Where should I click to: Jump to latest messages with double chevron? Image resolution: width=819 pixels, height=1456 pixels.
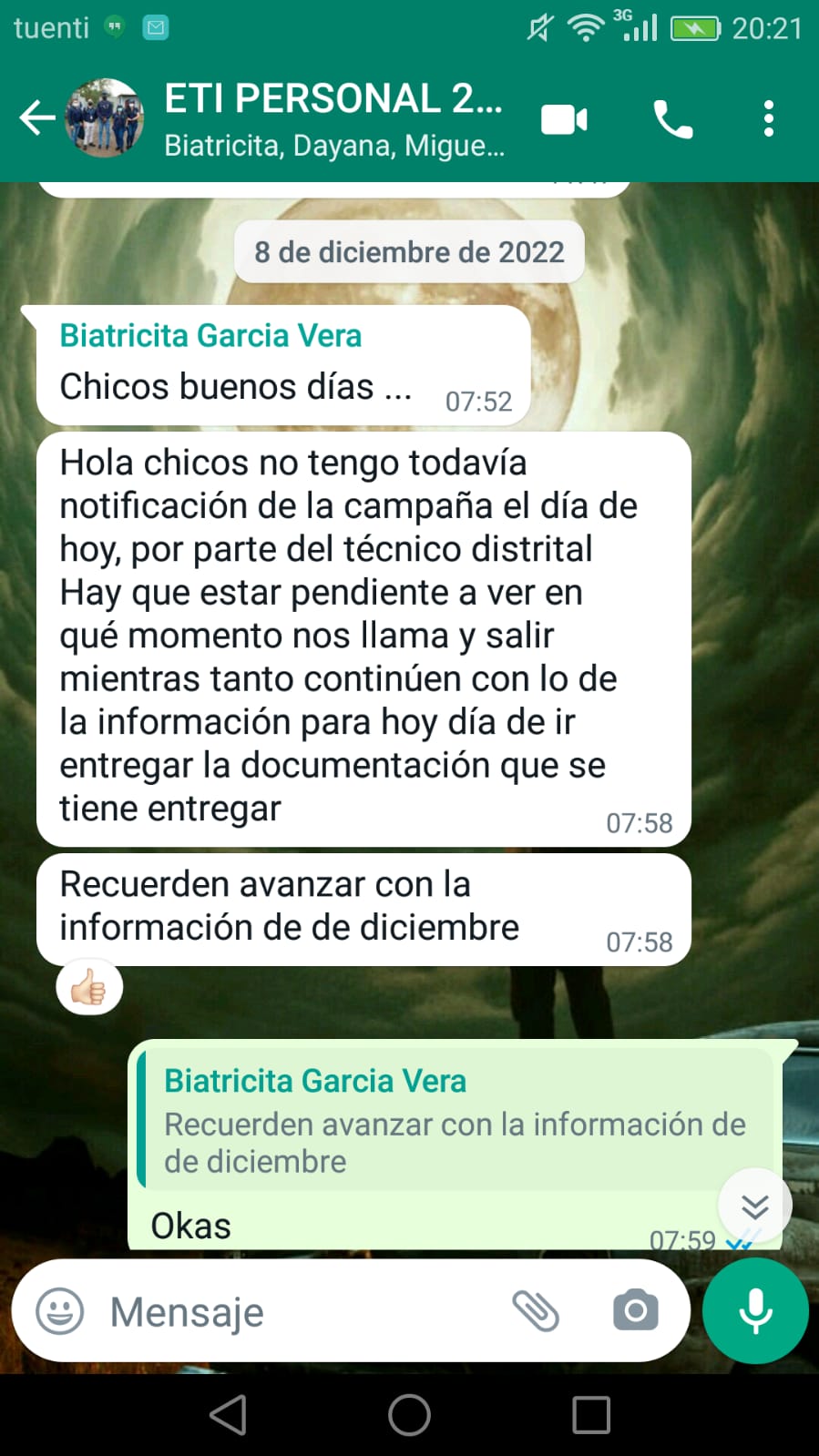(754, 1206)
